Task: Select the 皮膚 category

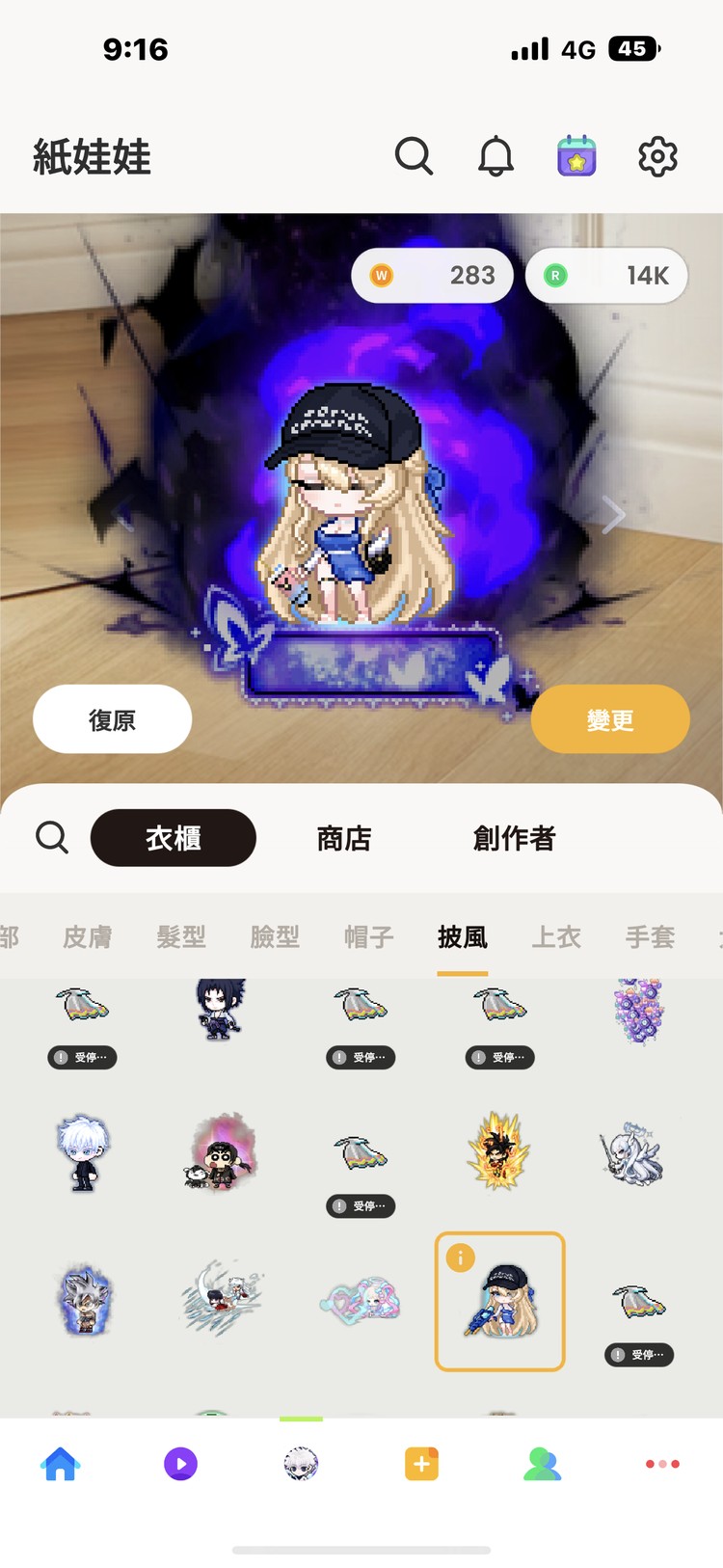Action: [87, 936]
